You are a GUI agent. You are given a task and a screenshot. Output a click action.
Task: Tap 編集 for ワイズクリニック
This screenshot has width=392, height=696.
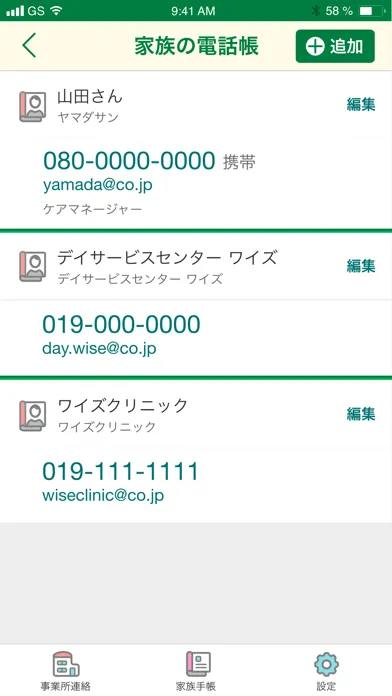click(361, 414)
